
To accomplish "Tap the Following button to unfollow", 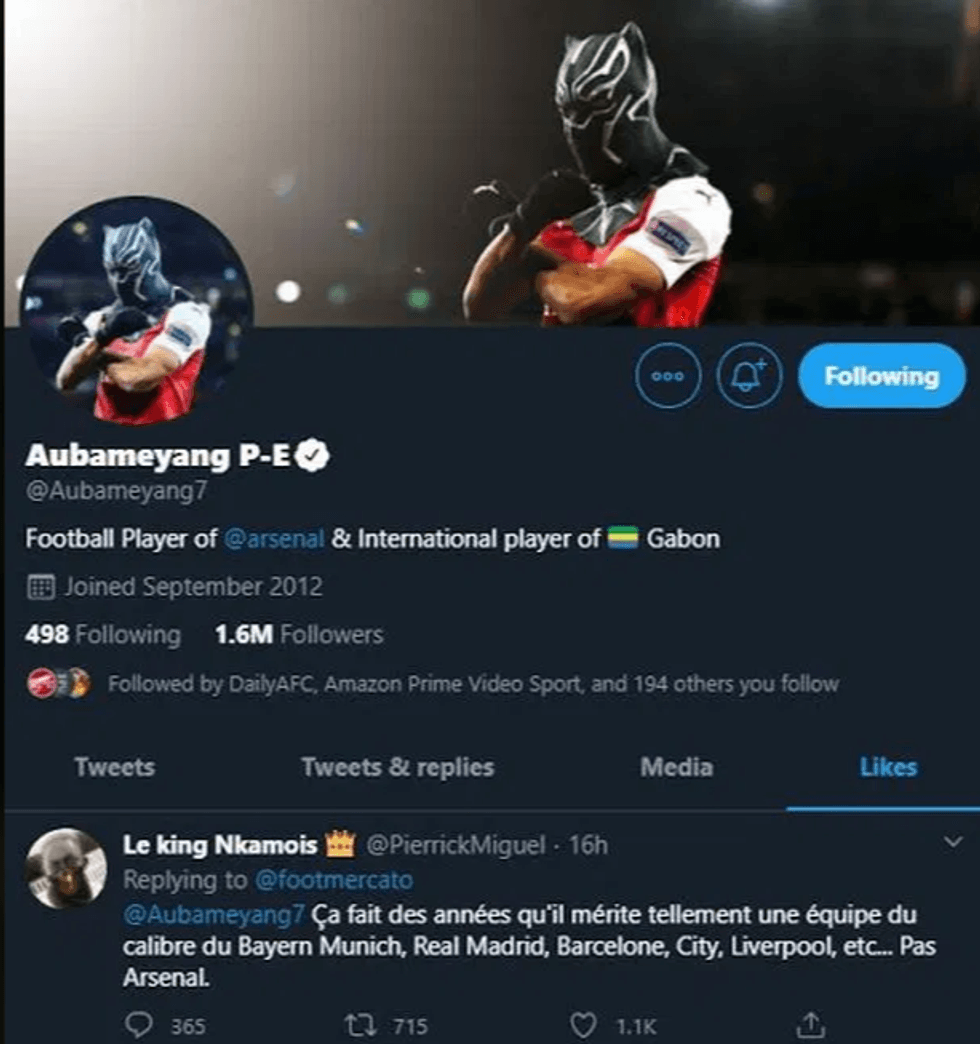I will [881, 376].
